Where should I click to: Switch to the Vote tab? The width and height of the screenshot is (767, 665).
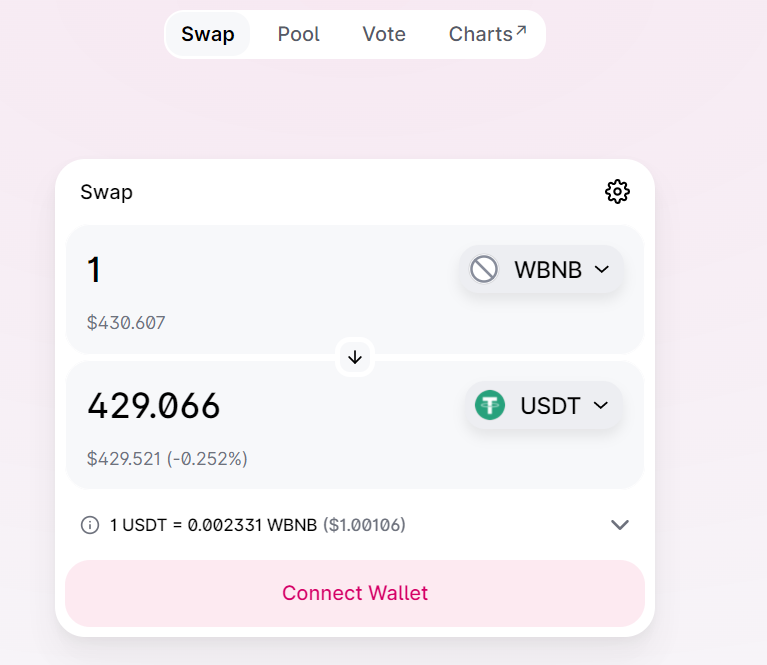[384, 34]
